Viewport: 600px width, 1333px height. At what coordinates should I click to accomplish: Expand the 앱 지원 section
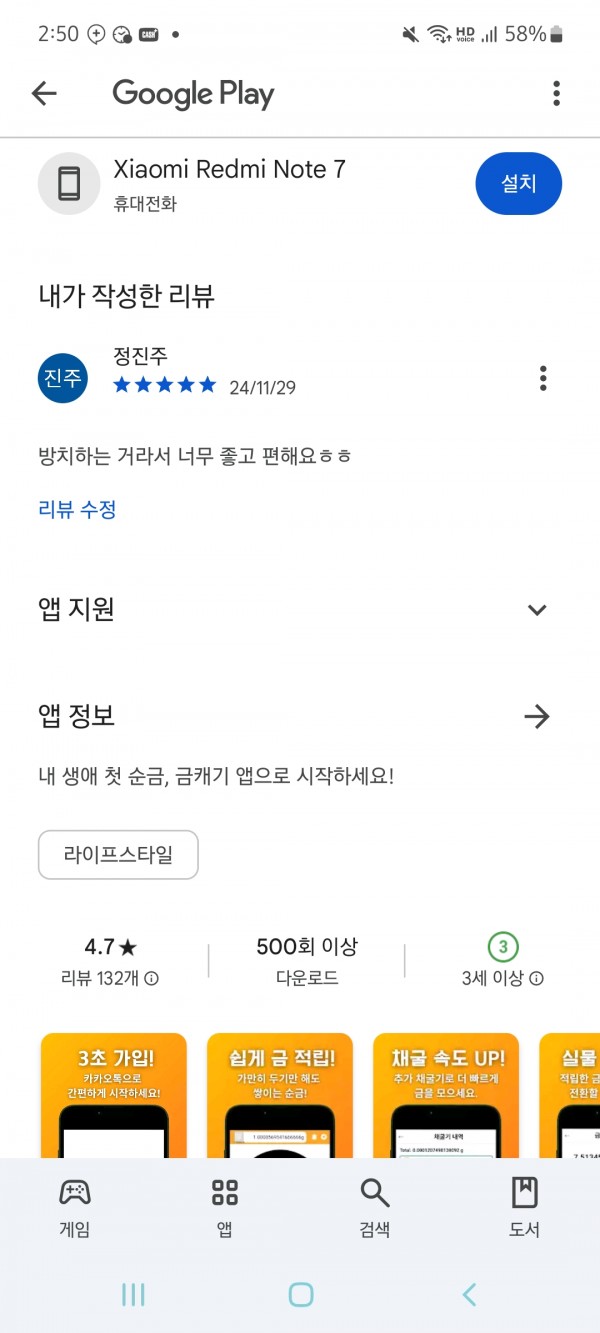point(537,610)
